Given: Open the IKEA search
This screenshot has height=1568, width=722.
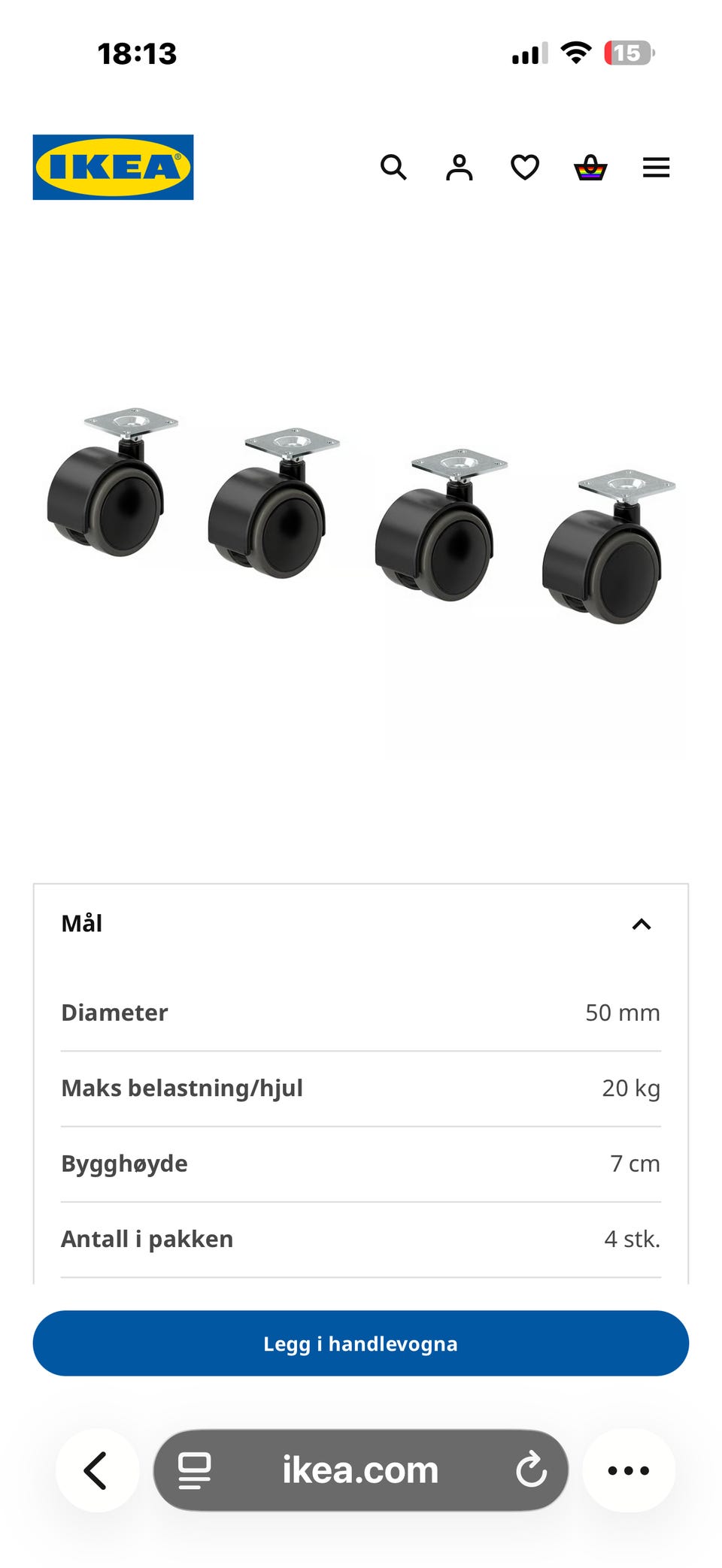Looking at the screenshot, I should click(393, 168).
